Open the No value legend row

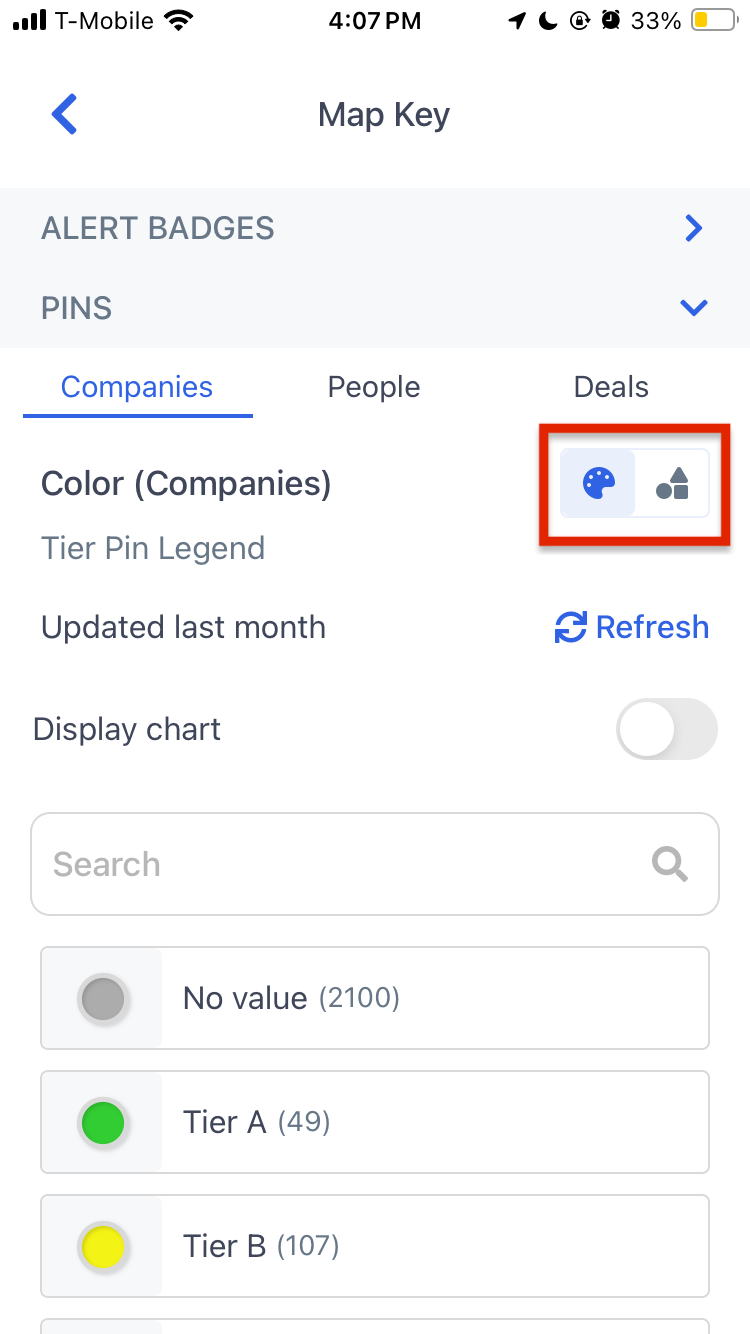click(x=375, y=998)
